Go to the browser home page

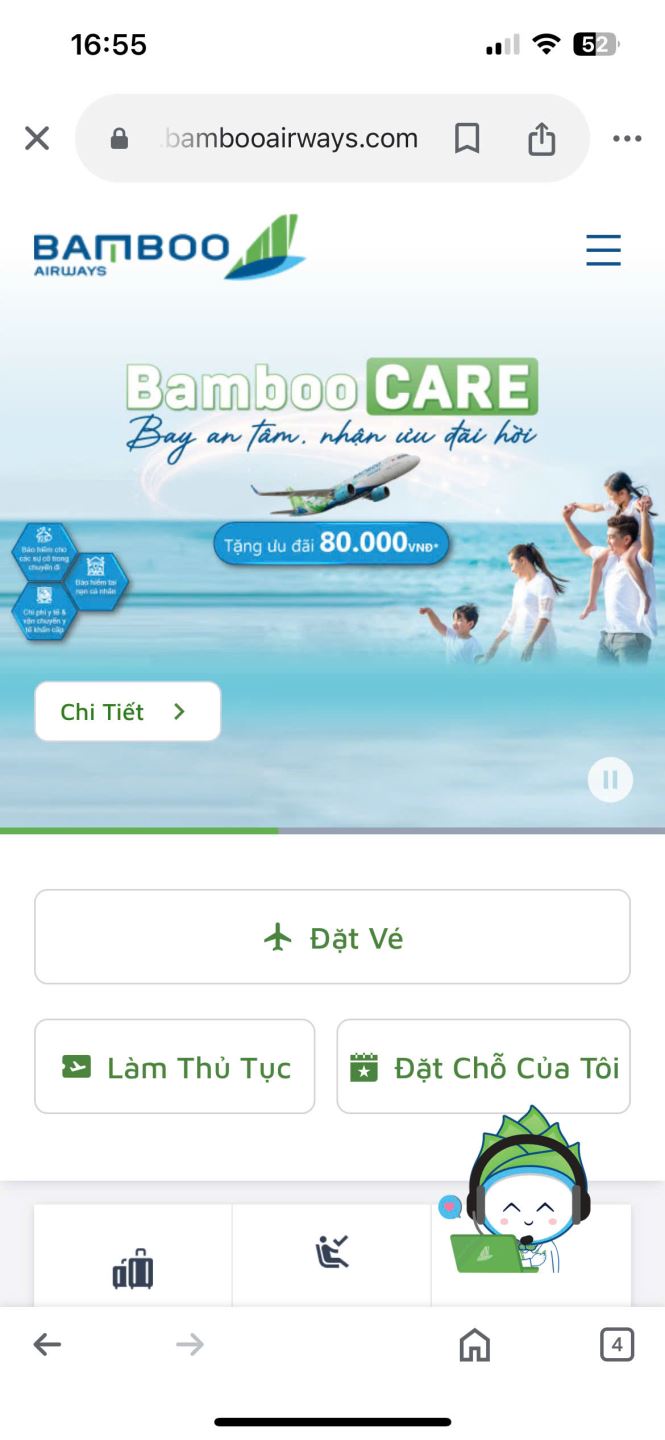pos(475,1345)
